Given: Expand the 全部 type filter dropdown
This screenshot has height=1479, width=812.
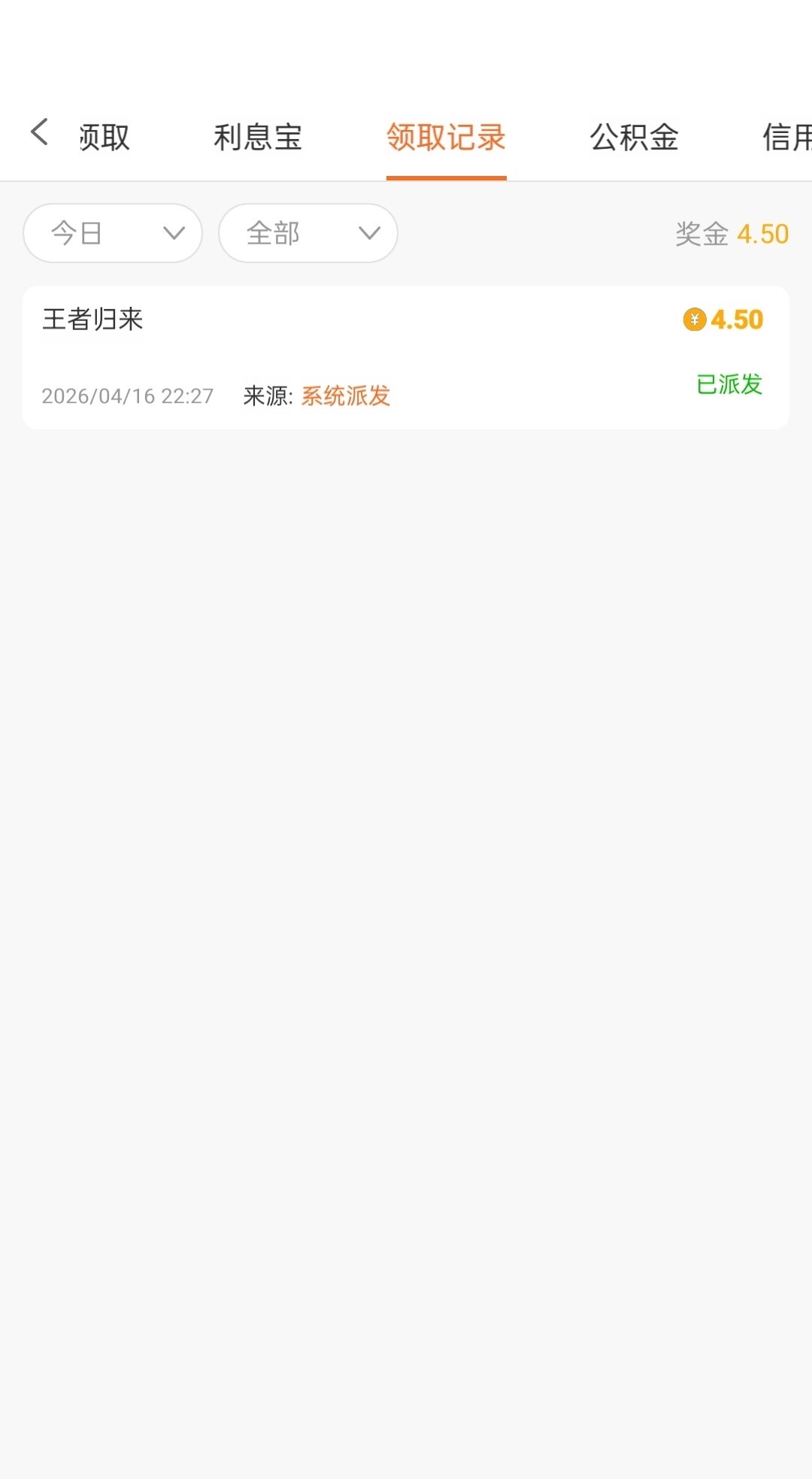Looking at the screenshot, I should 308,233.
